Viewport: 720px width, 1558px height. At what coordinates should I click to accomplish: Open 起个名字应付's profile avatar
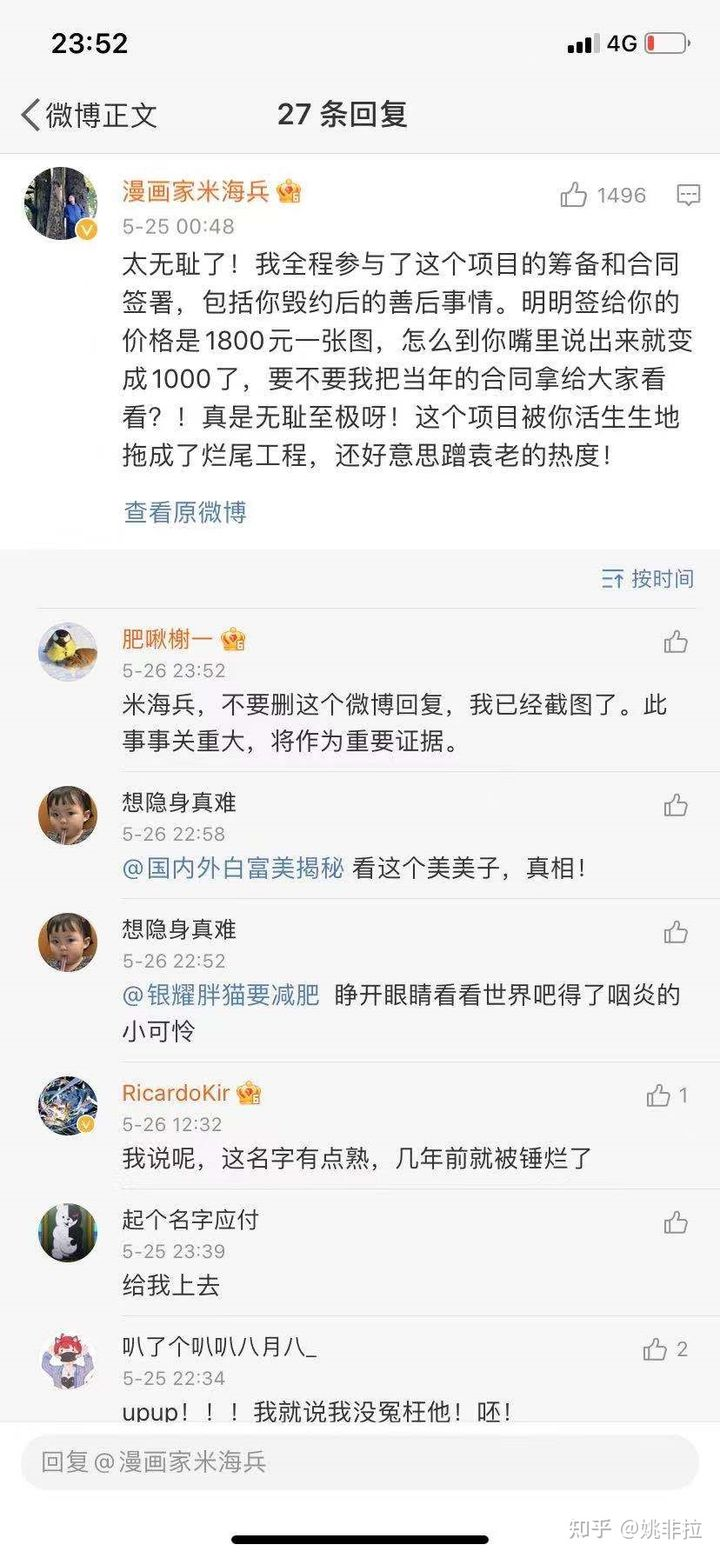tap(67, 1232)
